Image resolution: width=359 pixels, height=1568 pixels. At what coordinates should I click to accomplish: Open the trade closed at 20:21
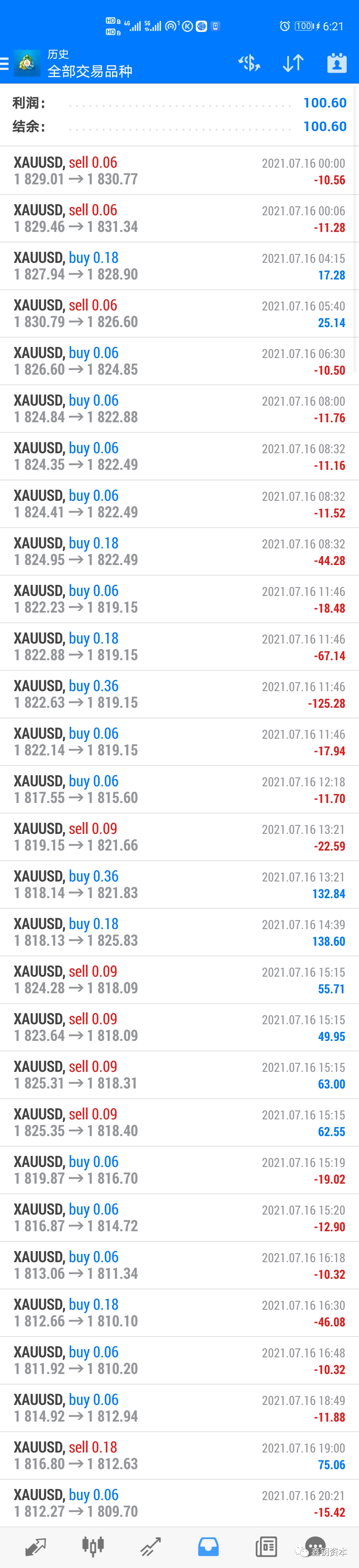[x=179, y=1503]
